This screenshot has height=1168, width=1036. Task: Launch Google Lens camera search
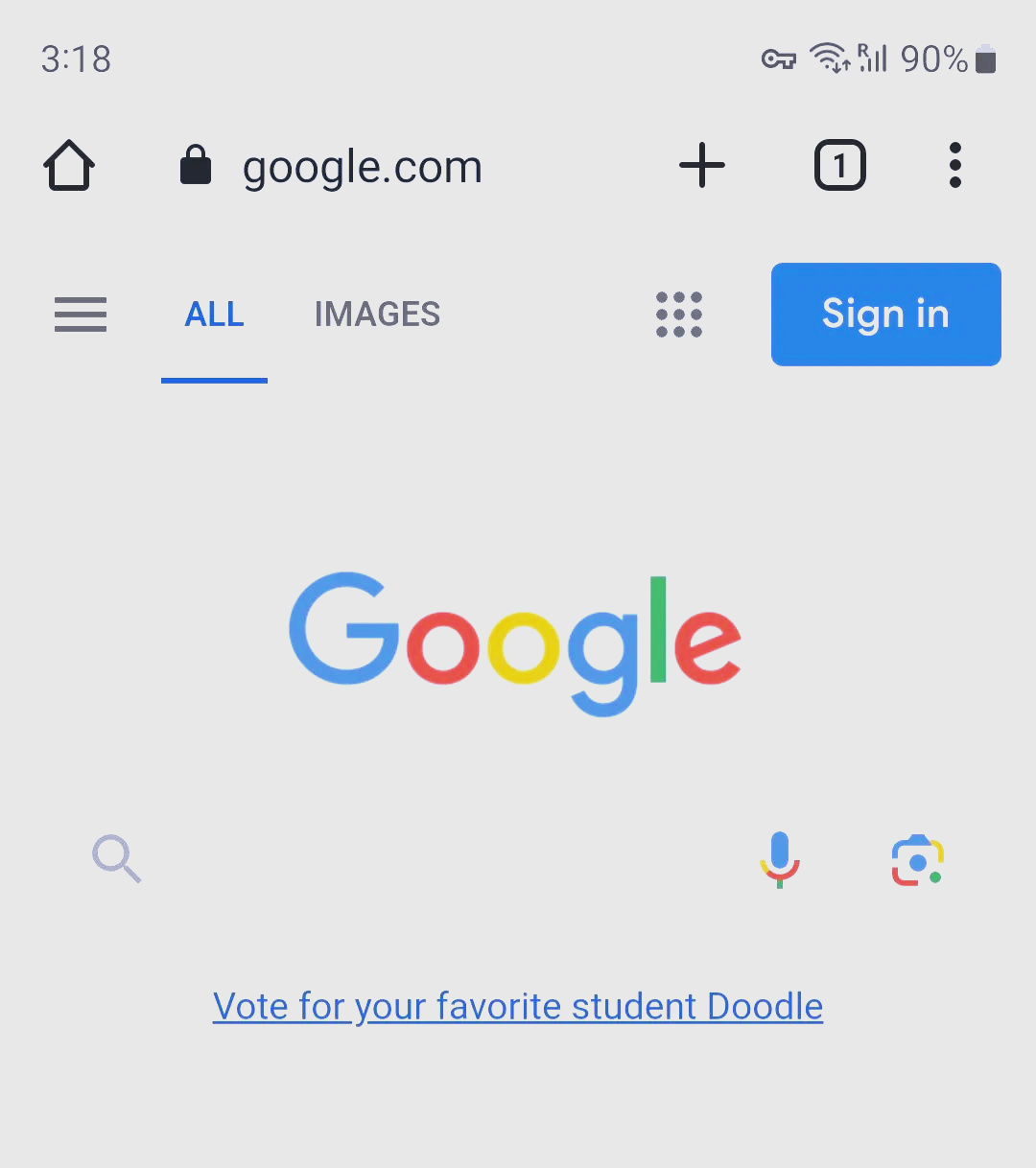coord(917,859)
